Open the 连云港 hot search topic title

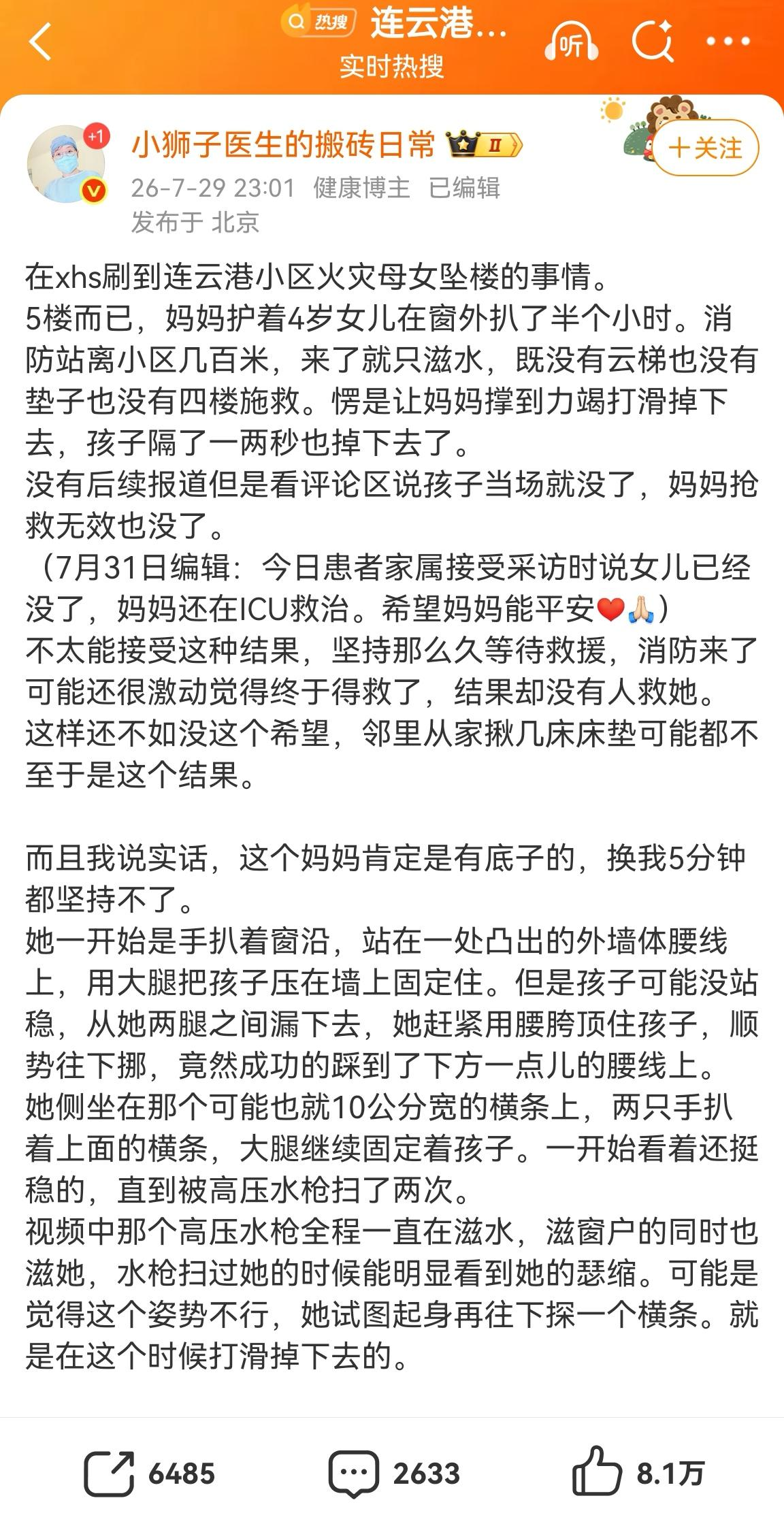pyautogui.click(x=439, y=25)
